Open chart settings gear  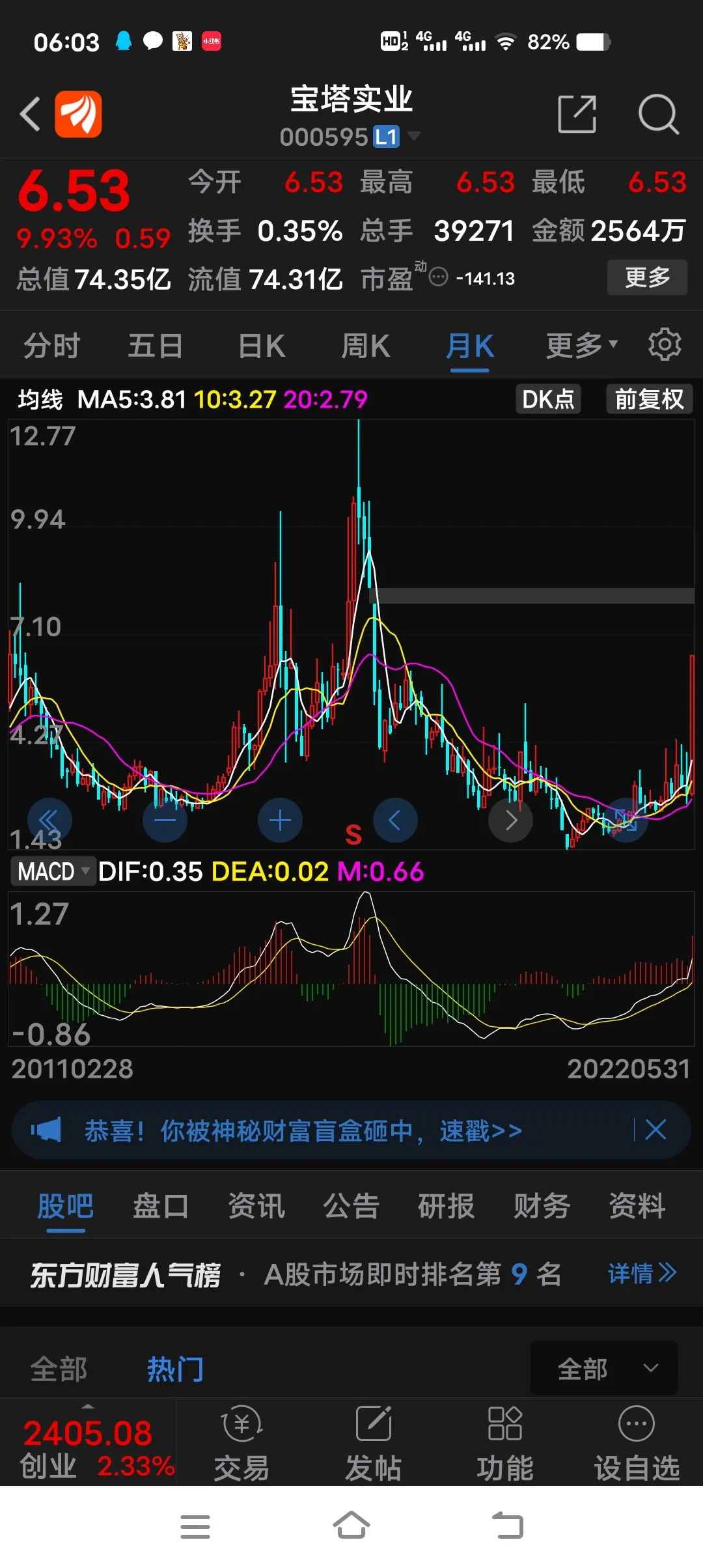coord(665,344)
